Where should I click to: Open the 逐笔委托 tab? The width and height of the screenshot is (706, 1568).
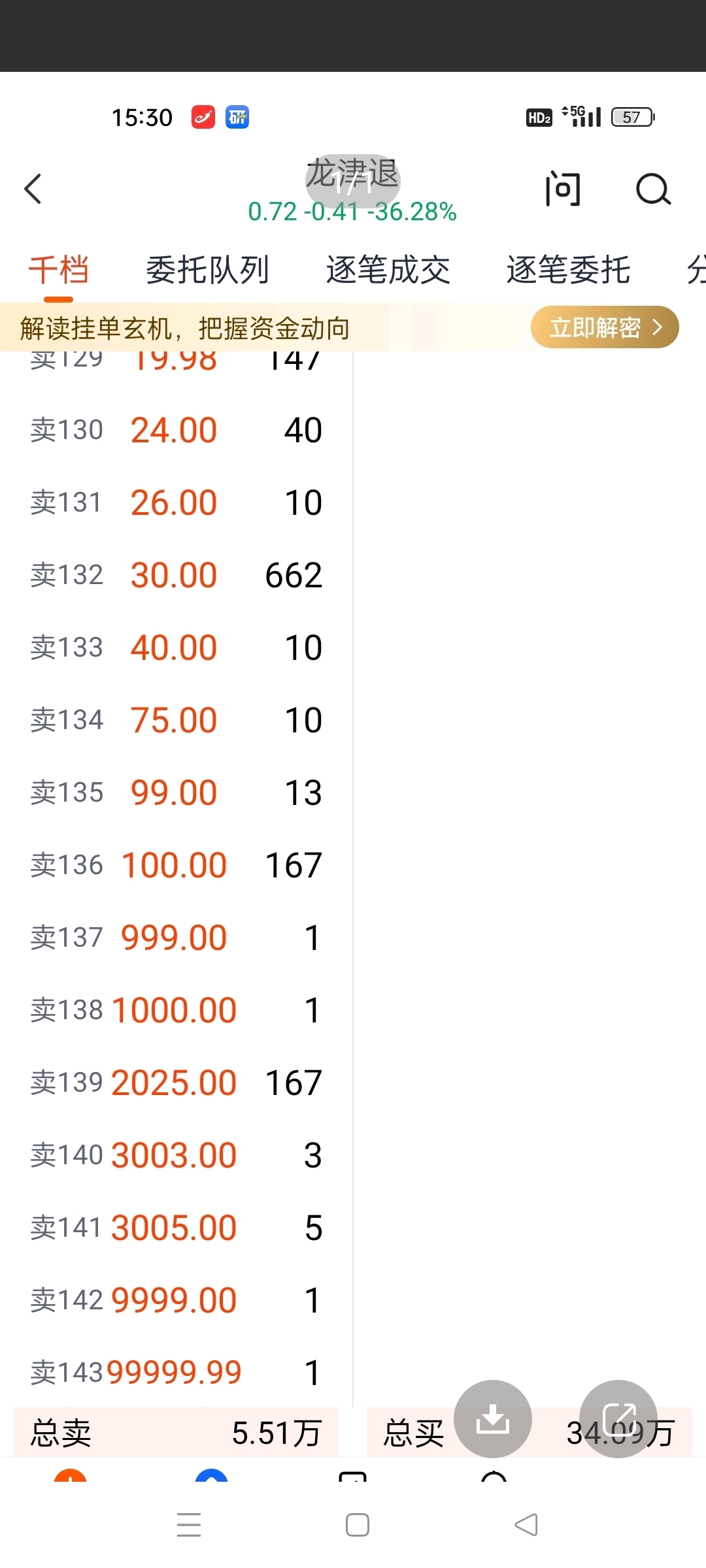click(x=569, y=269)
